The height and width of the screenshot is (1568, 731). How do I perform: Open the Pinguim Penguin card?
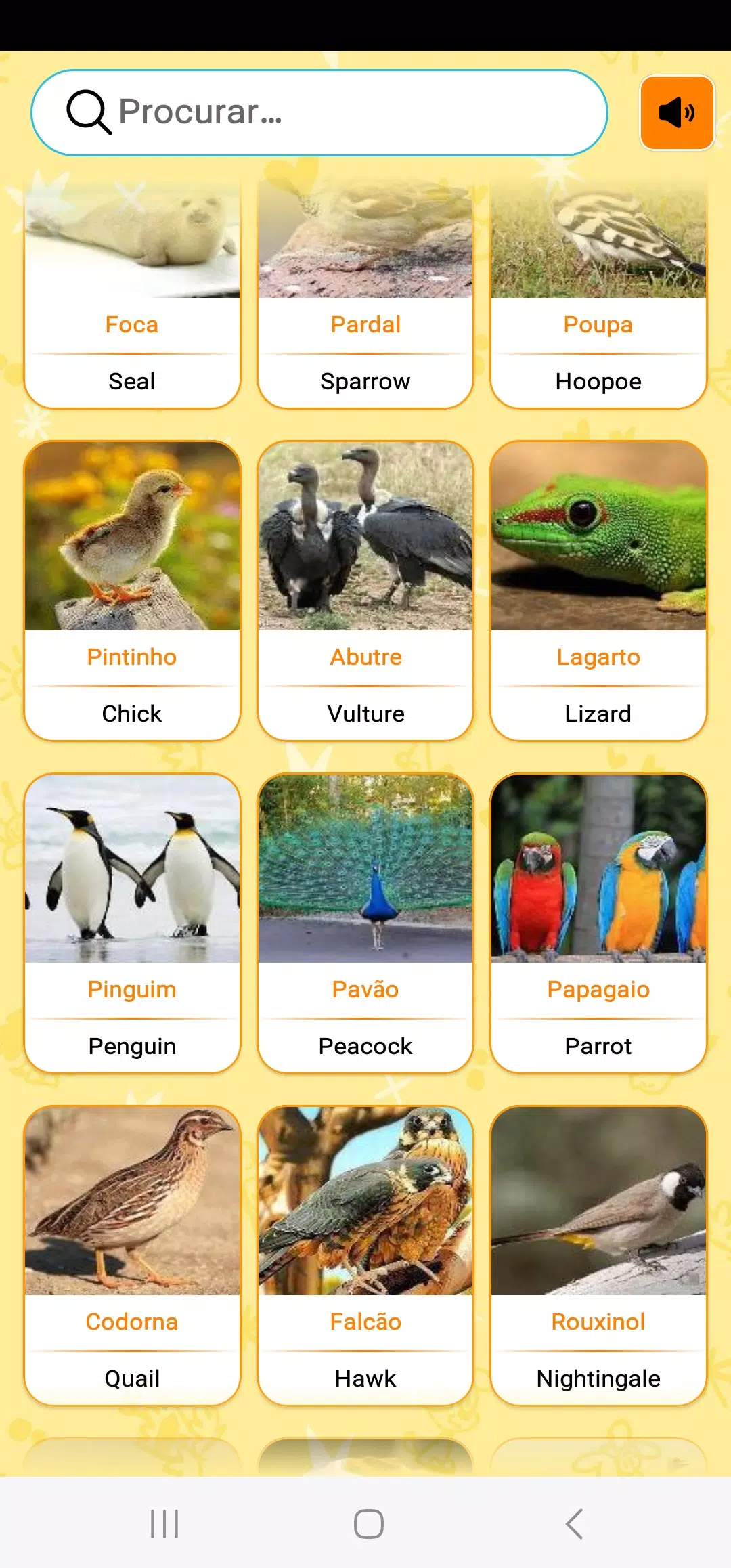132,923
